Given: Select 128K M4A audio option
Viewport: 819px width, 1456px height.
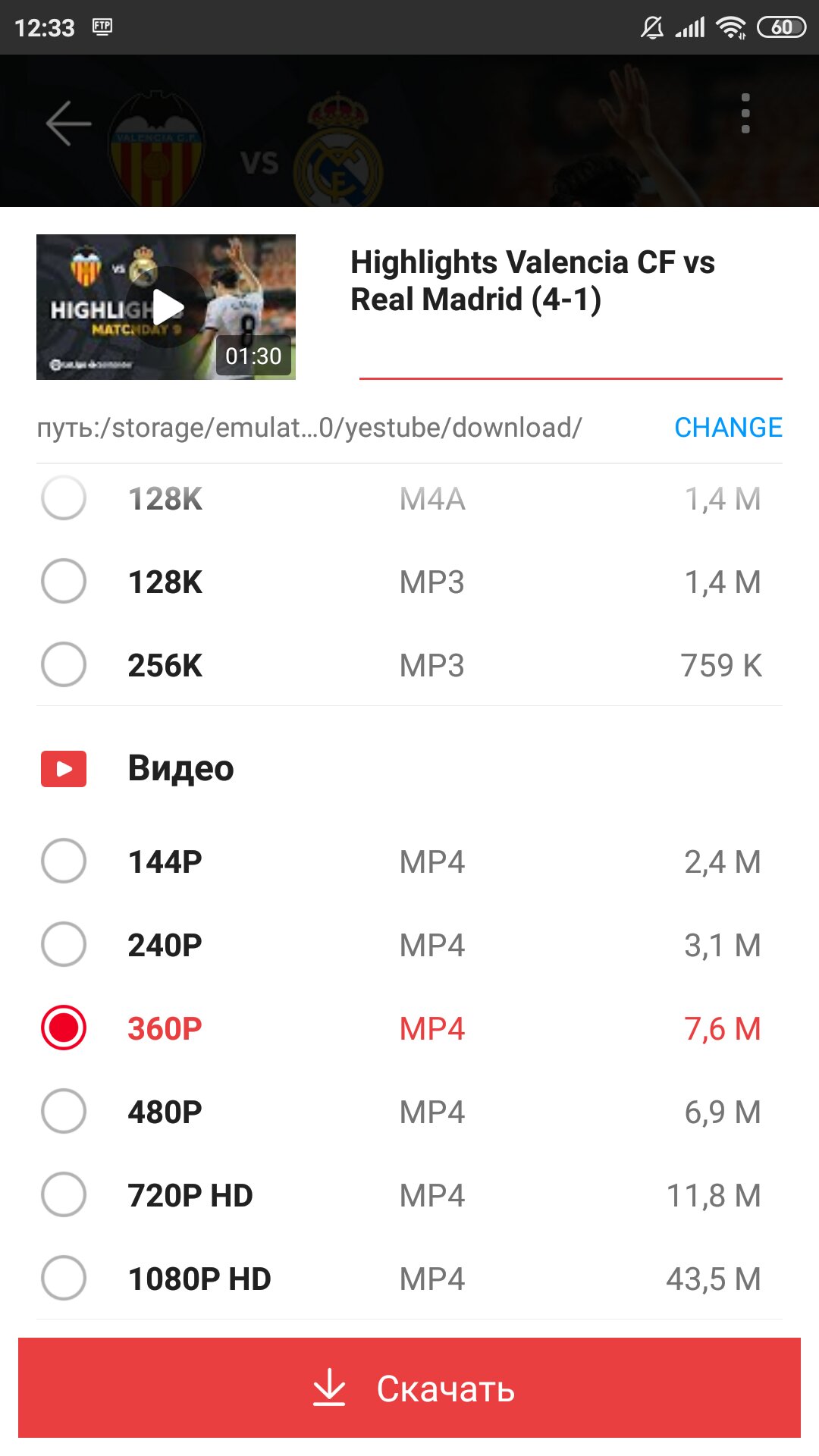Looking at the screenshot, I should [409, 499].
